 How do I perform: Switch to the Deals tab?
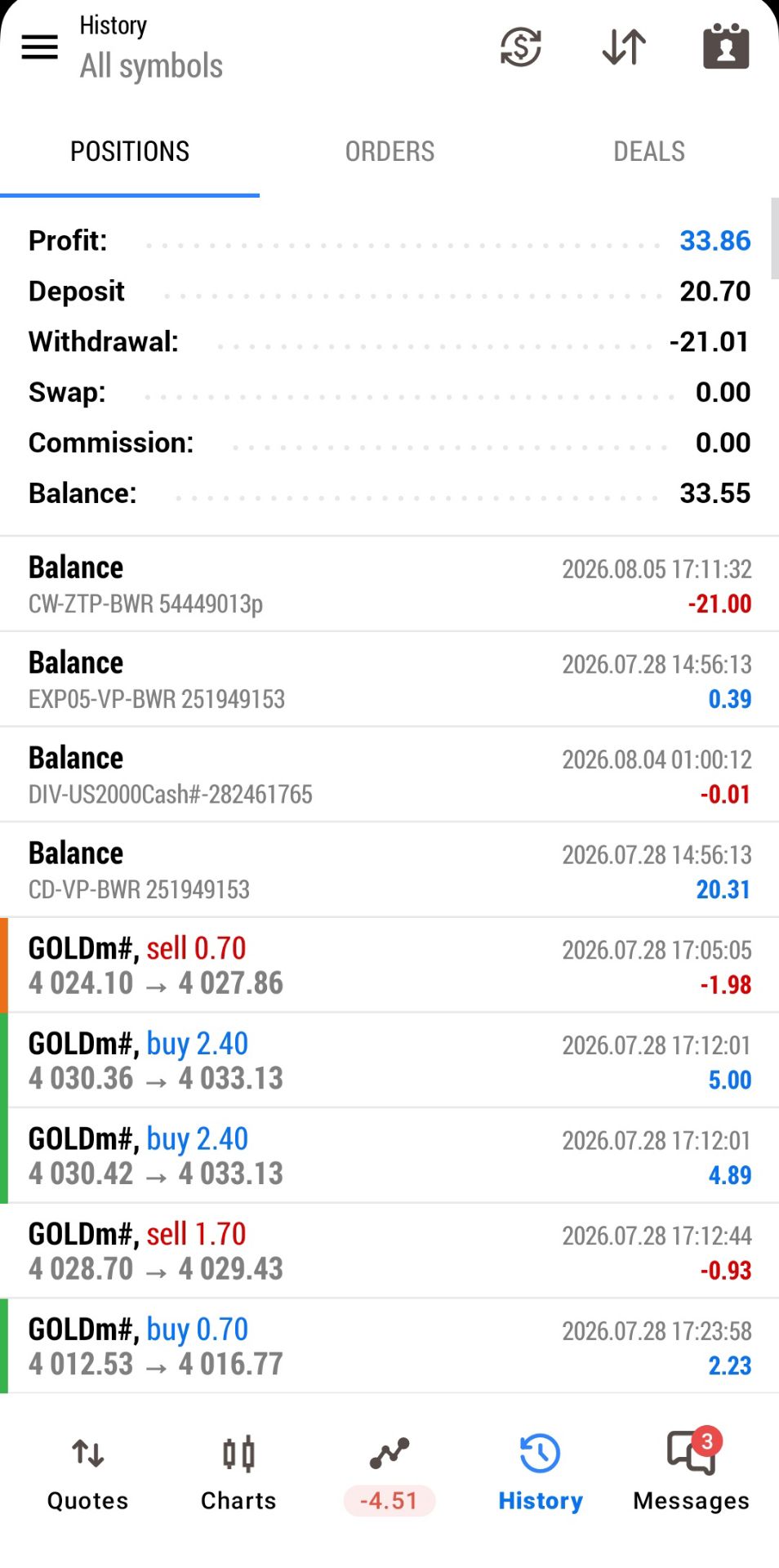[x=649, y=151]
